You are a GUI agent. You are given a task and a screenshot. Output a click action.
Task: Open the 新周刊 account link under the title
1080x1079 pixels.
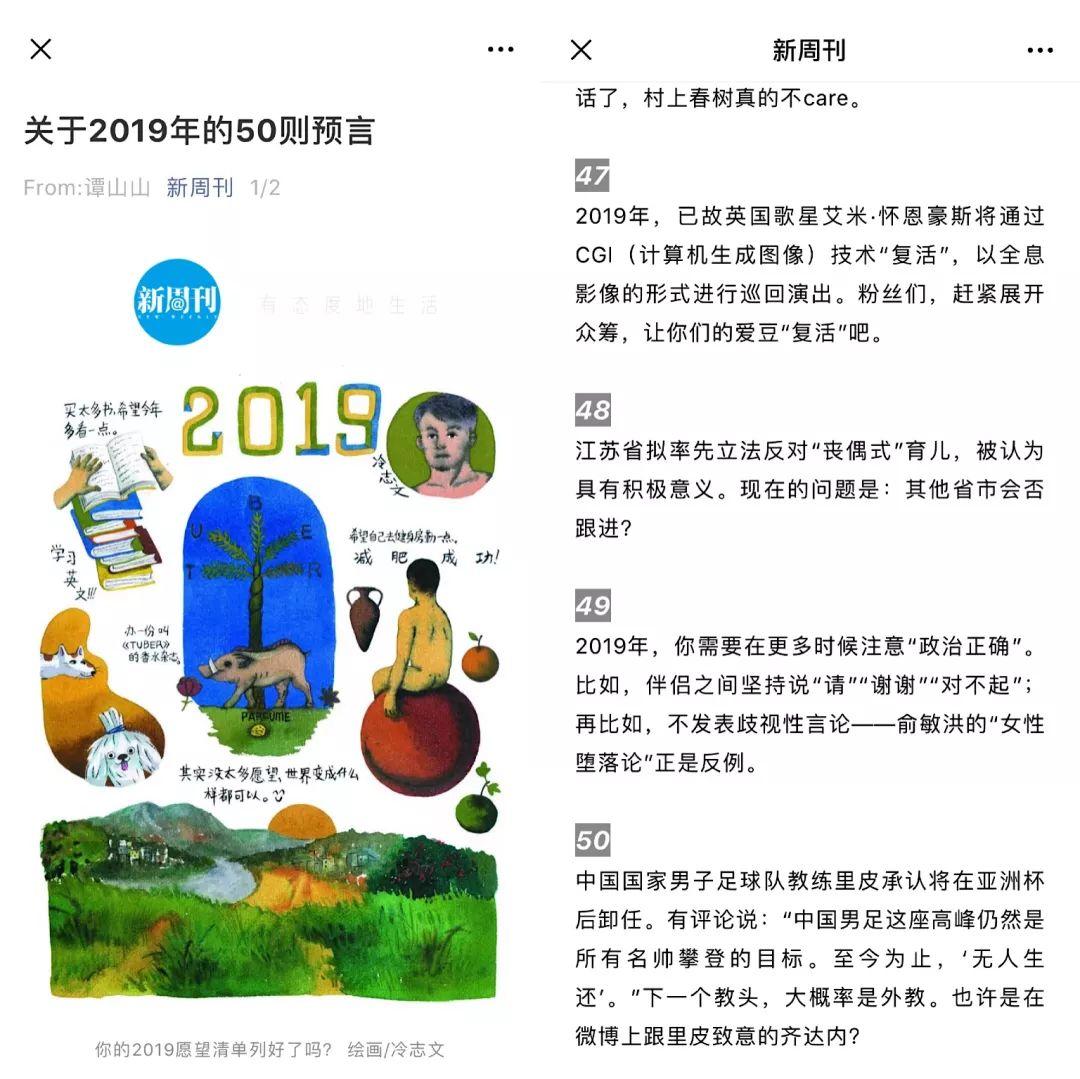pos(199,187)
